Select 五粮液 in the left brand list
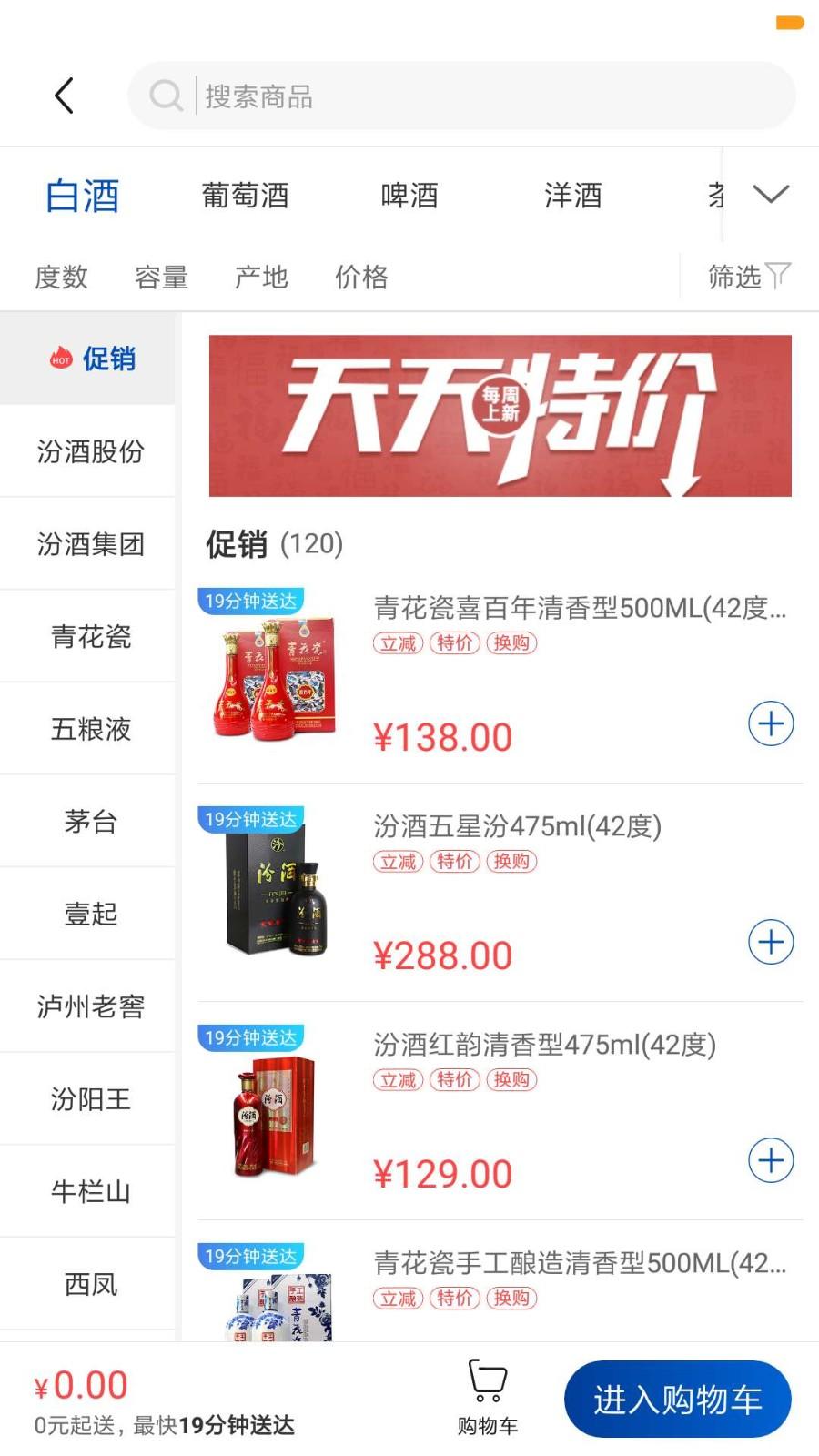The height and width of the screenshot is (1456, 819). (88, 728)
